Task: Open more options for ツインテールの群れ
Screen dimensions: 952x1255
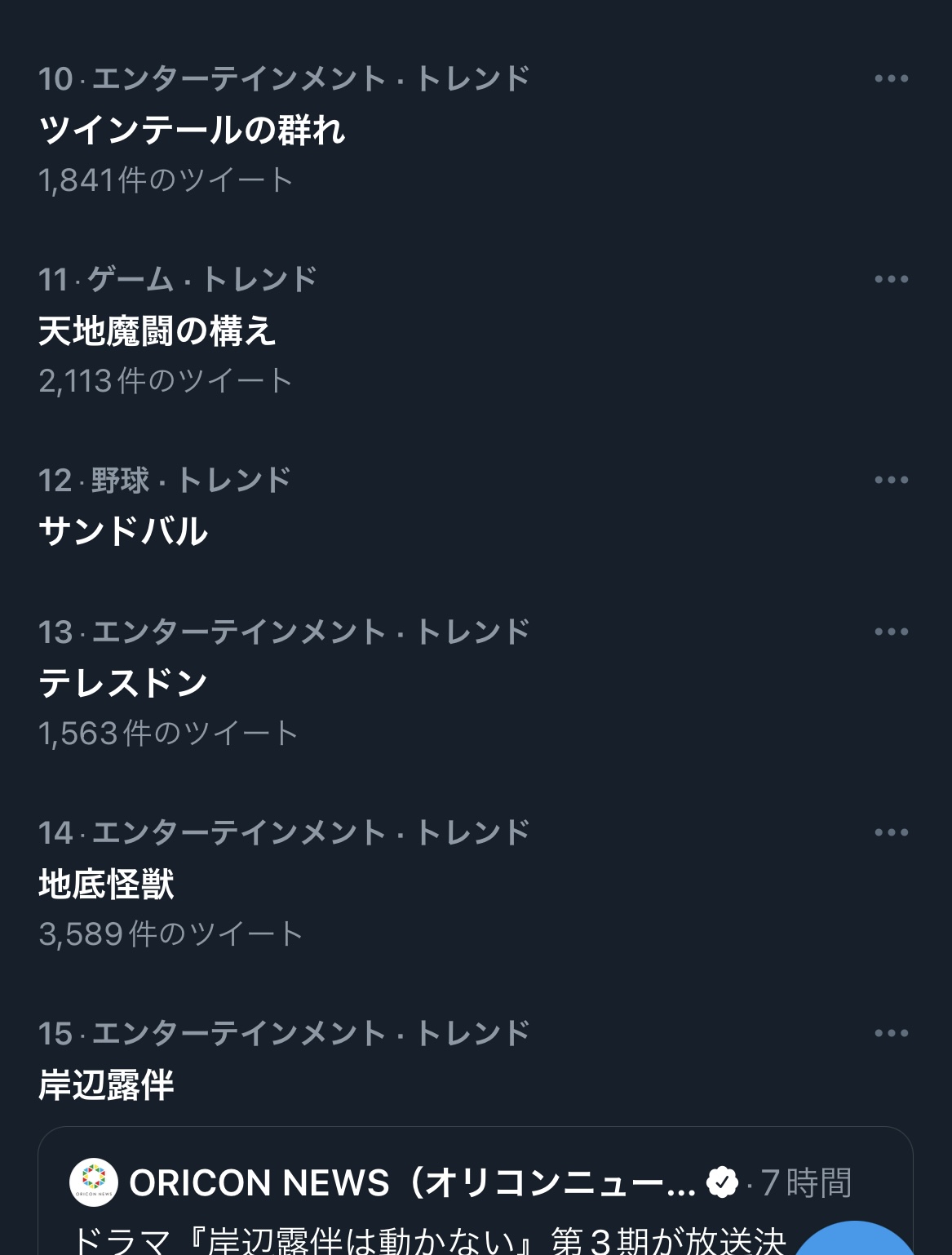Action: [891, 79]
